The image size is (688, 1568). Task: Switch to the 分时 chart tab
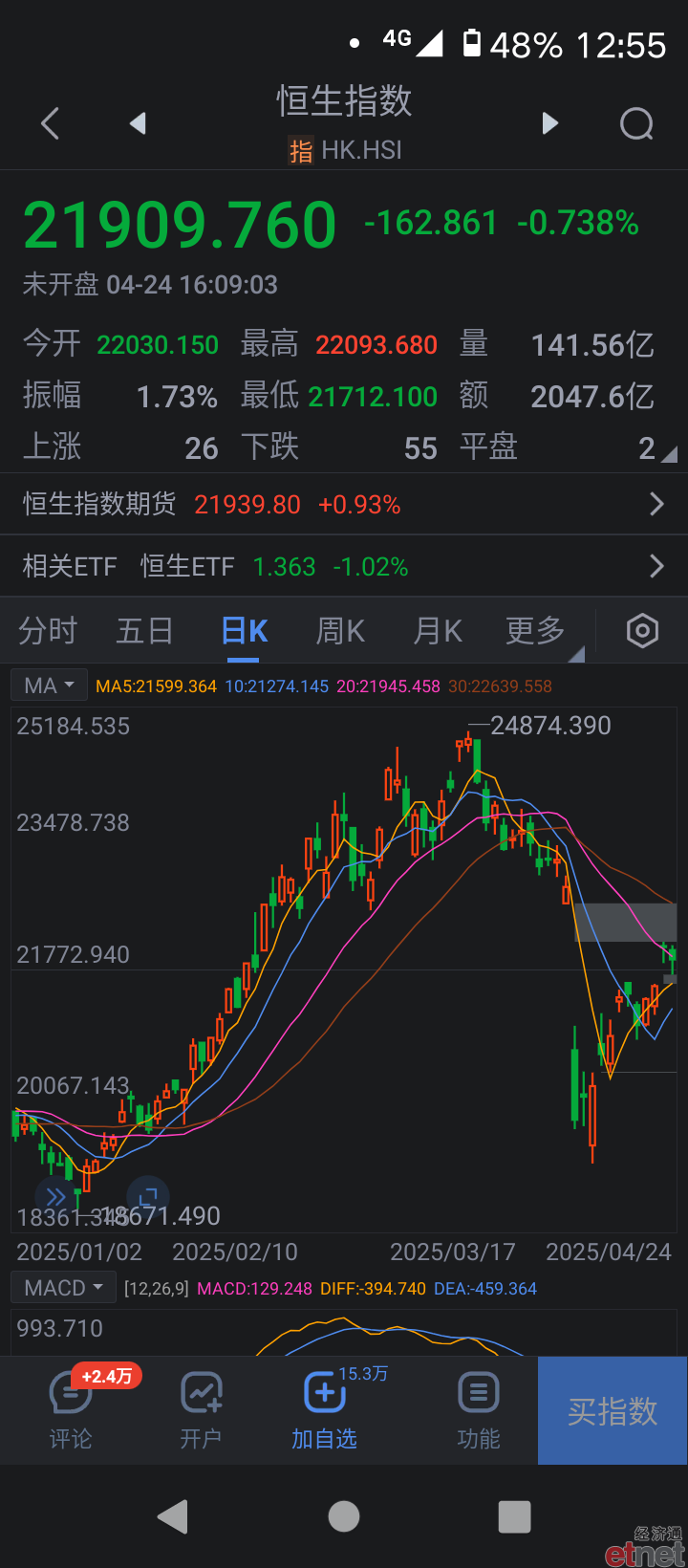(x=48, y=631)
